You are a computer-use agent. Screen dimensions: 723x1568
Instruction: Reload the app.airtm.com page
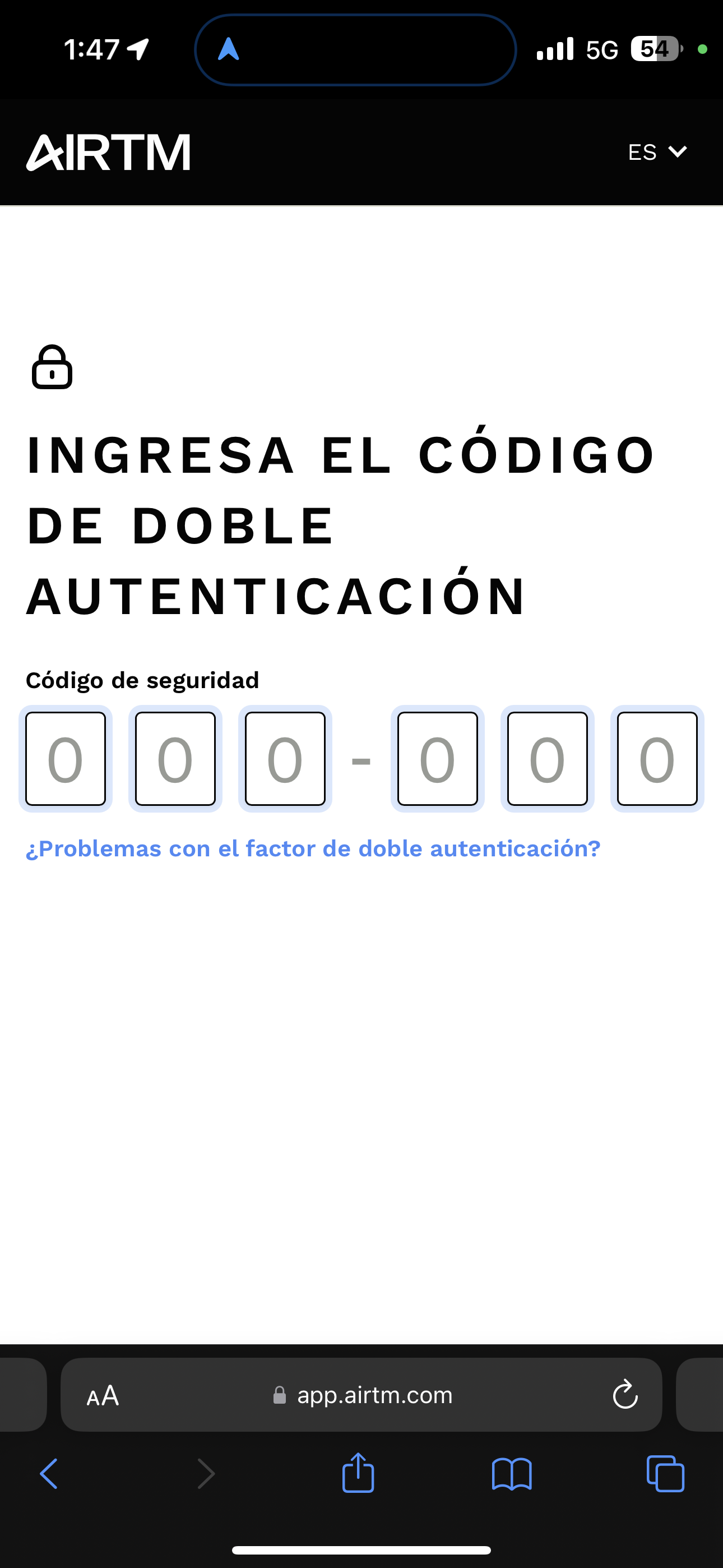(625, 1395)
